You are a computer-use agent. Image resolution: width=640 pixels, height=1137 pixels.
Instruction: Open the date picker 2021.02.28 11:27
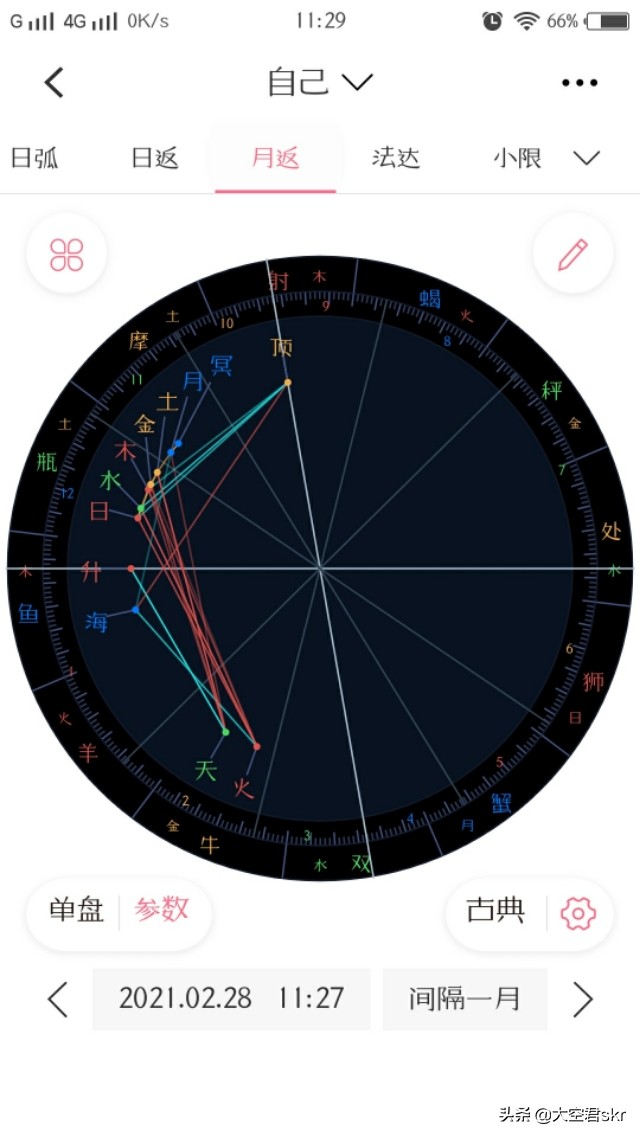pos(231,998)
